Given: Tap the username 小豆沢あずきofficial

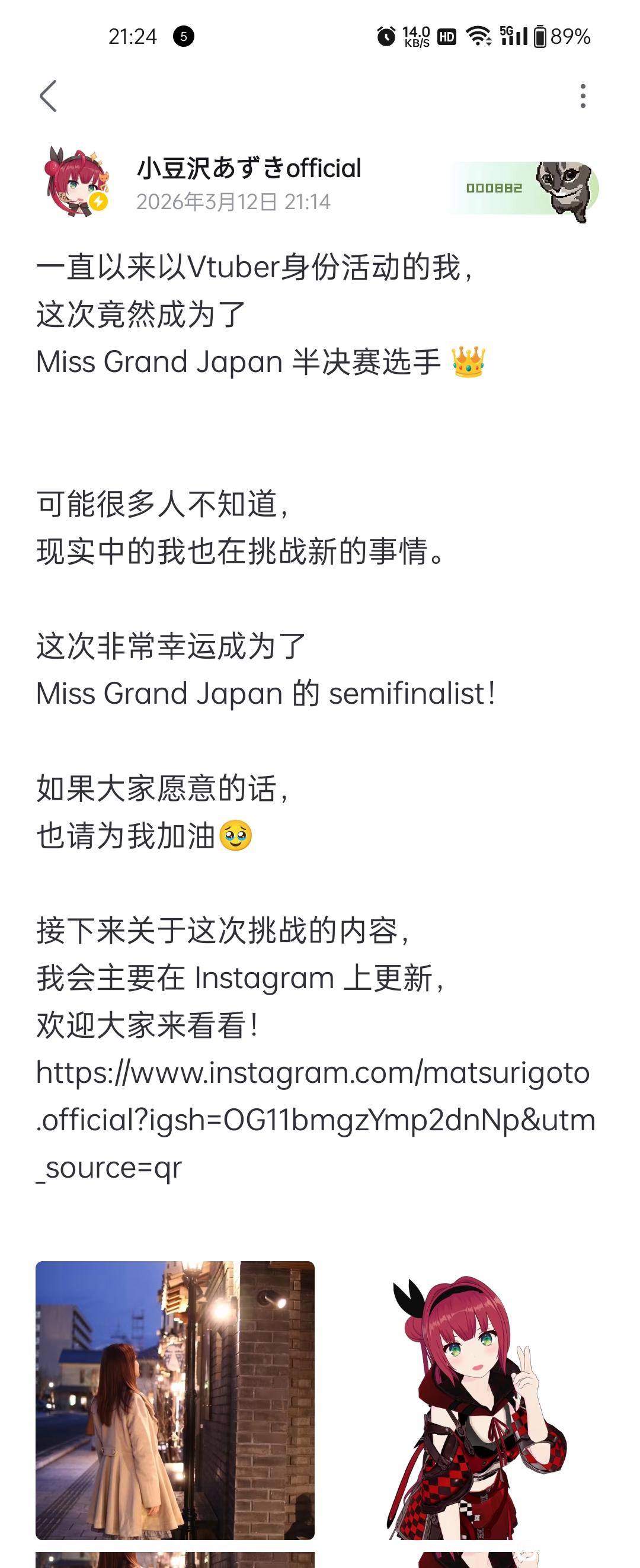Looking at the screenshot, I should click(x=248, y=169).
